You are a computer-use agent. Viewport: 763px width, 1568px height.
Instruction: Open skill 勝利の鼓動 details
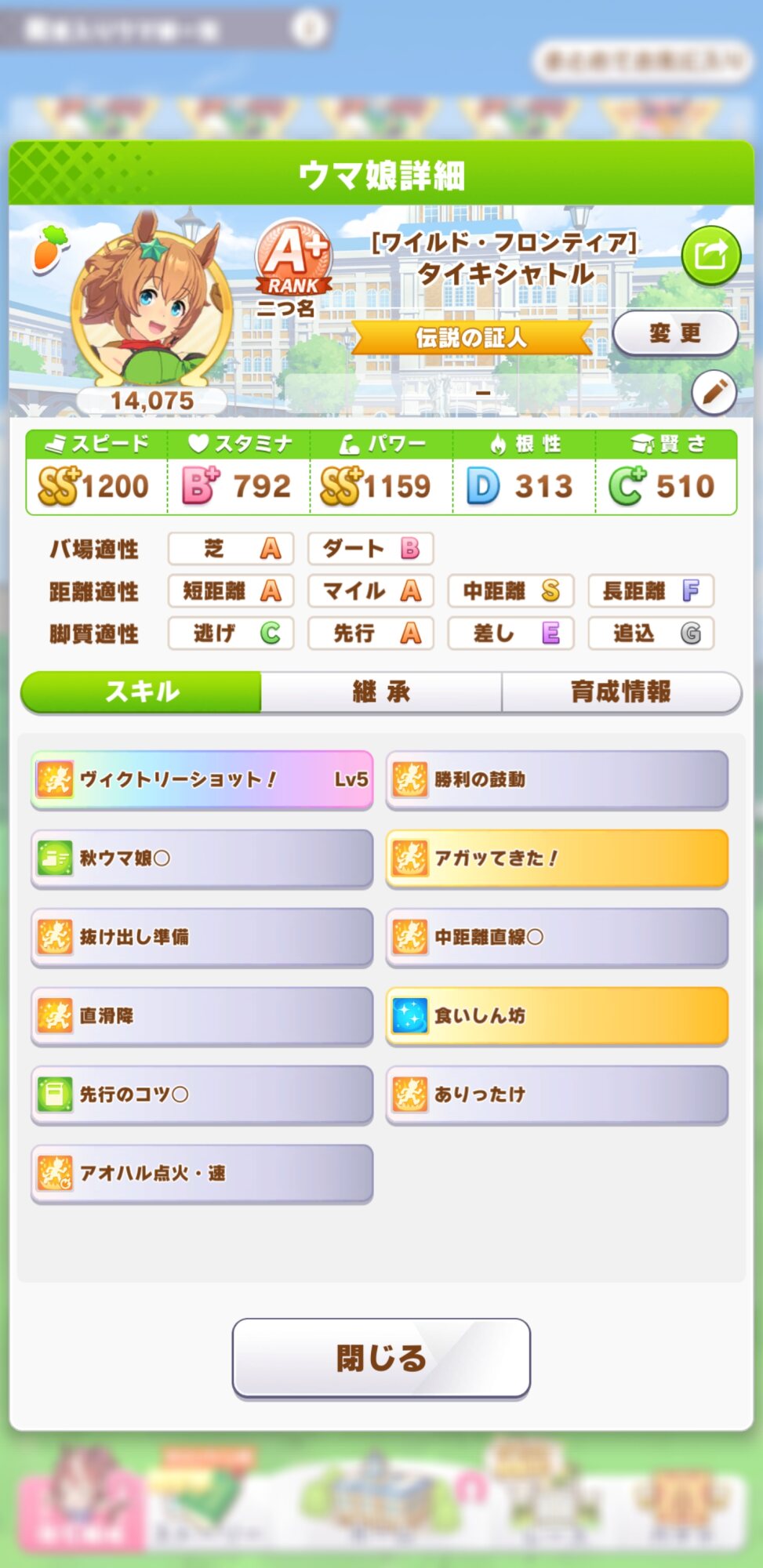click(x=557, y=779)
